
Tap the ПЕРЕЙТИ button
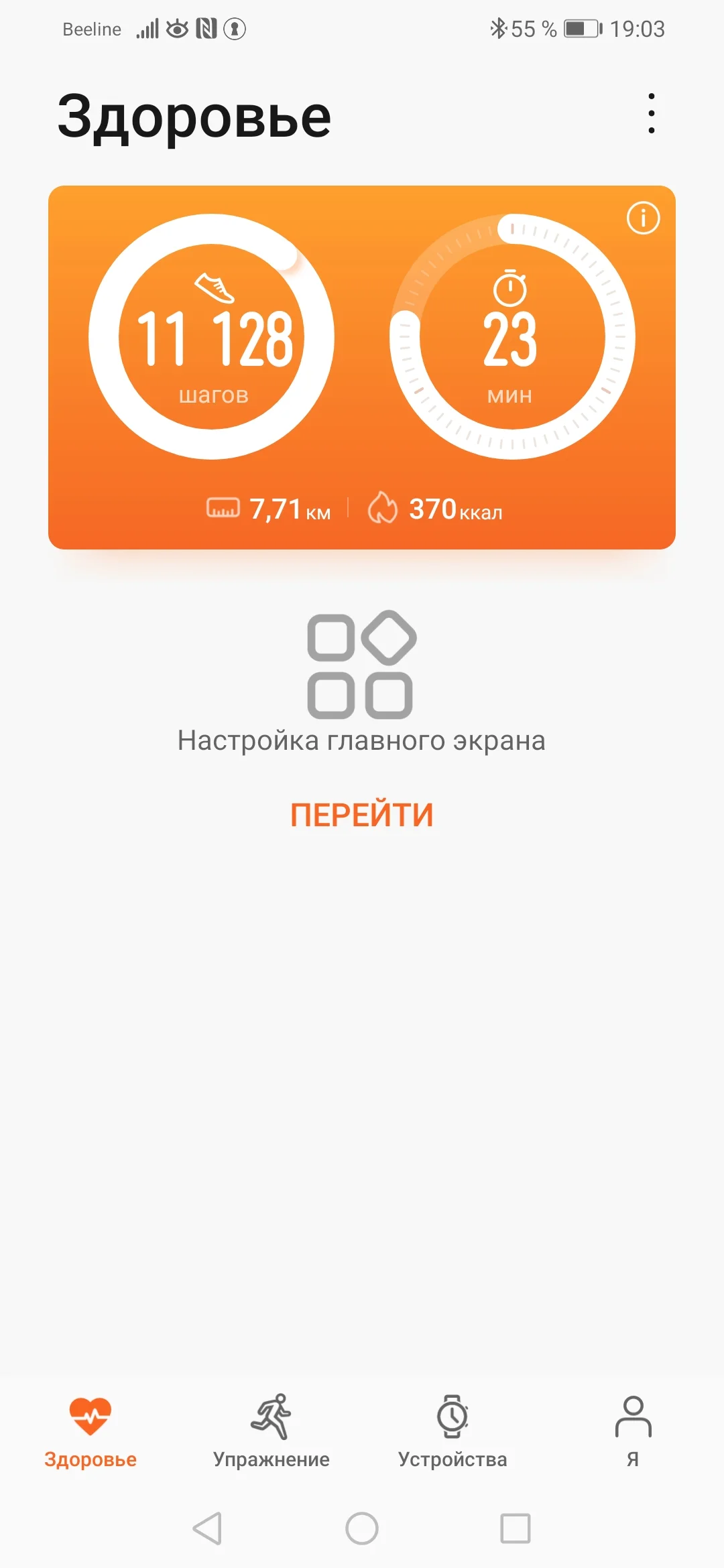tap(361, 815)
